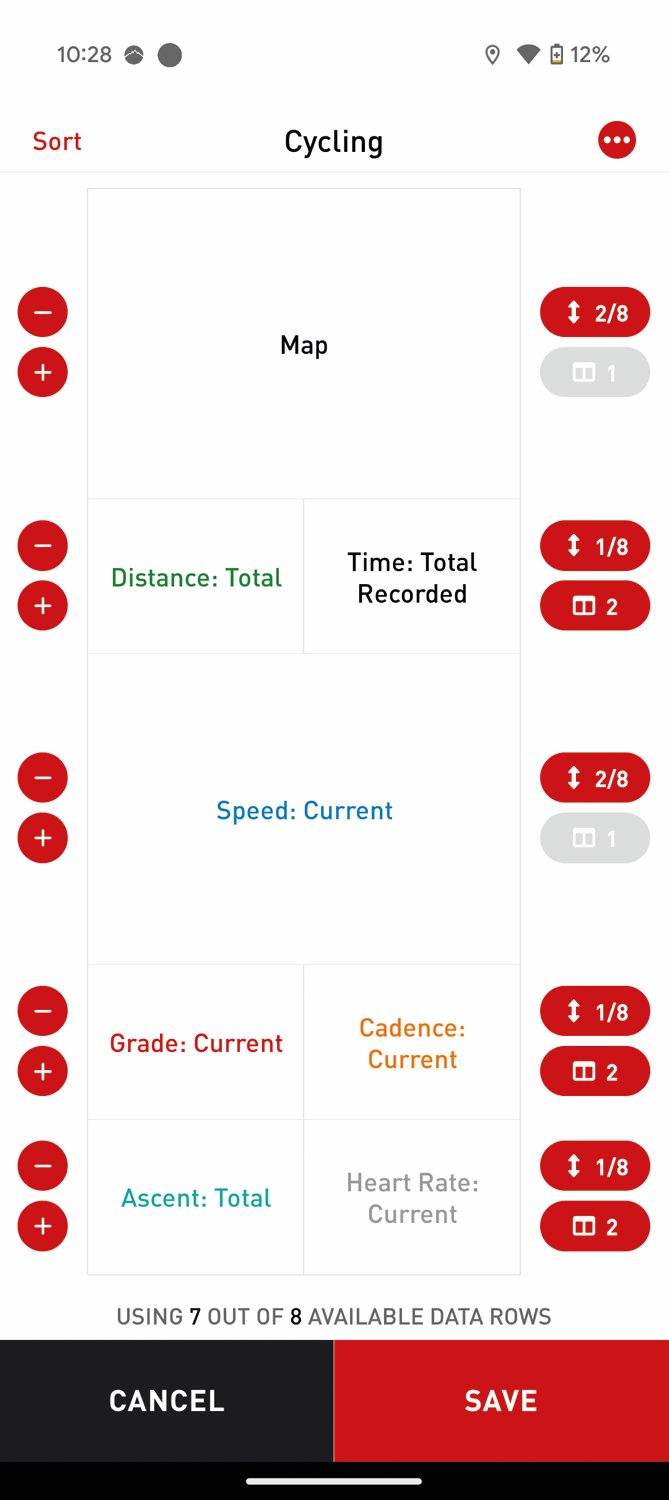The width and height of the screenshot is (669, 1500).
Task: Save the Cycling page layout
Action: click(501, 1400)
